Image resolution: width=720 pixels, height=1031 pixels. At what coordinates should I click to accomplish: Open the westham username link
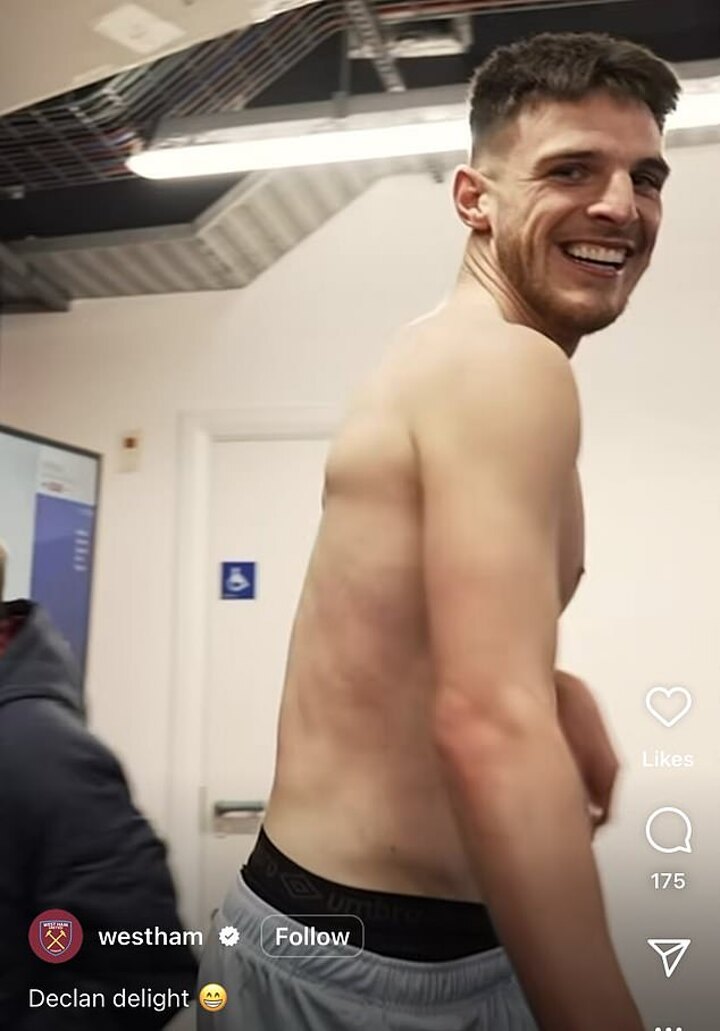point(150,937)
